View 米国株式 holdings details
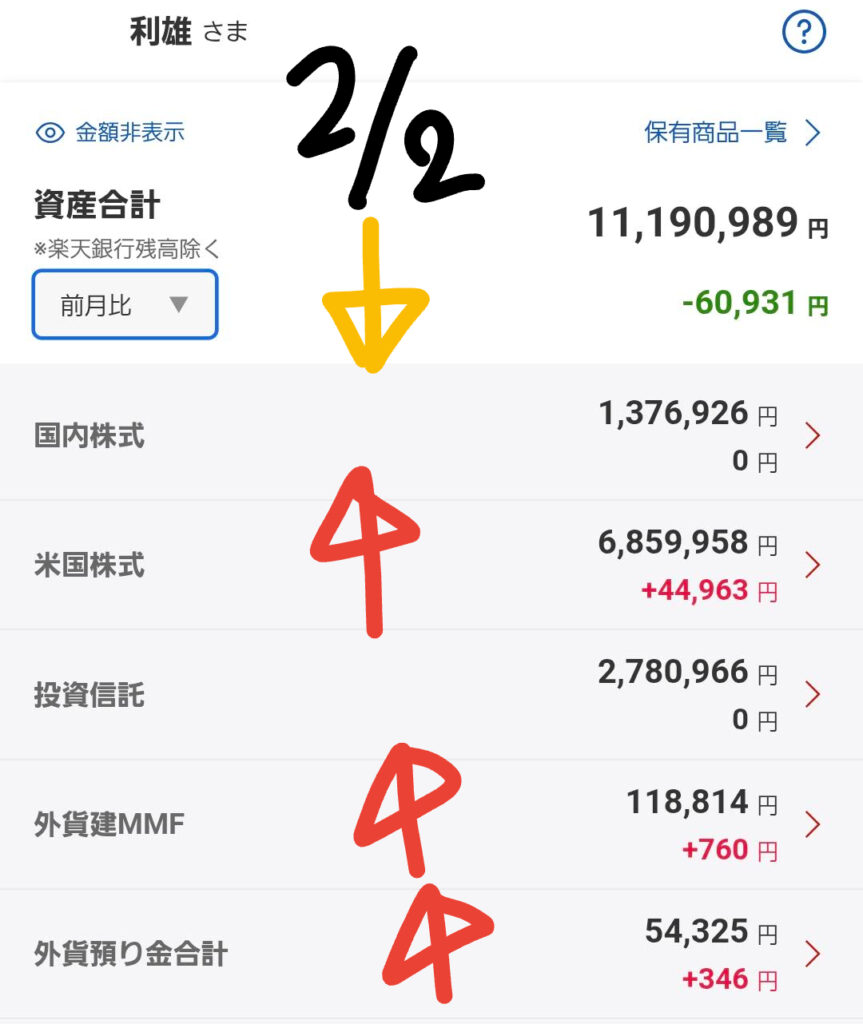 430,565
